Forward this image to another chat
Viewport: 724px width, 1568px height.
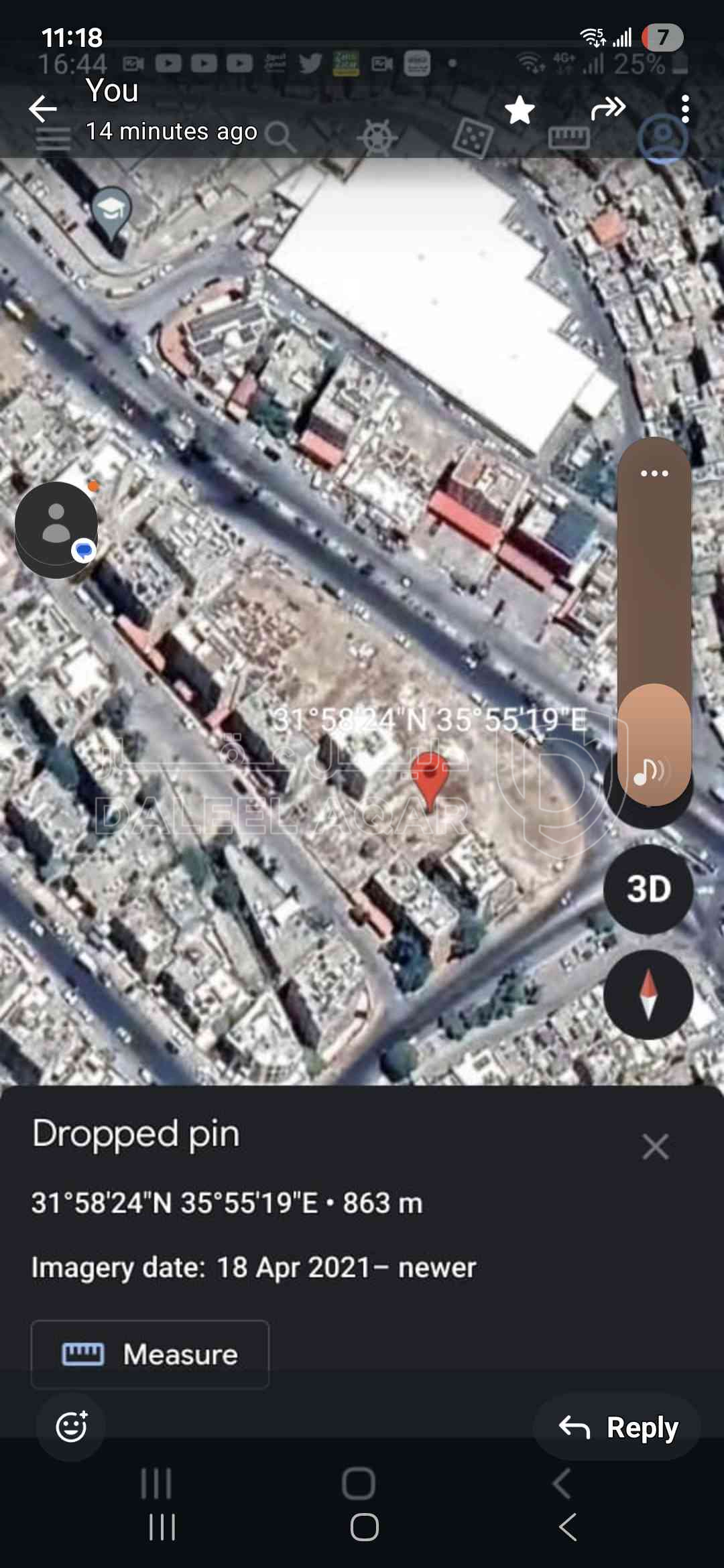point(608,108)
